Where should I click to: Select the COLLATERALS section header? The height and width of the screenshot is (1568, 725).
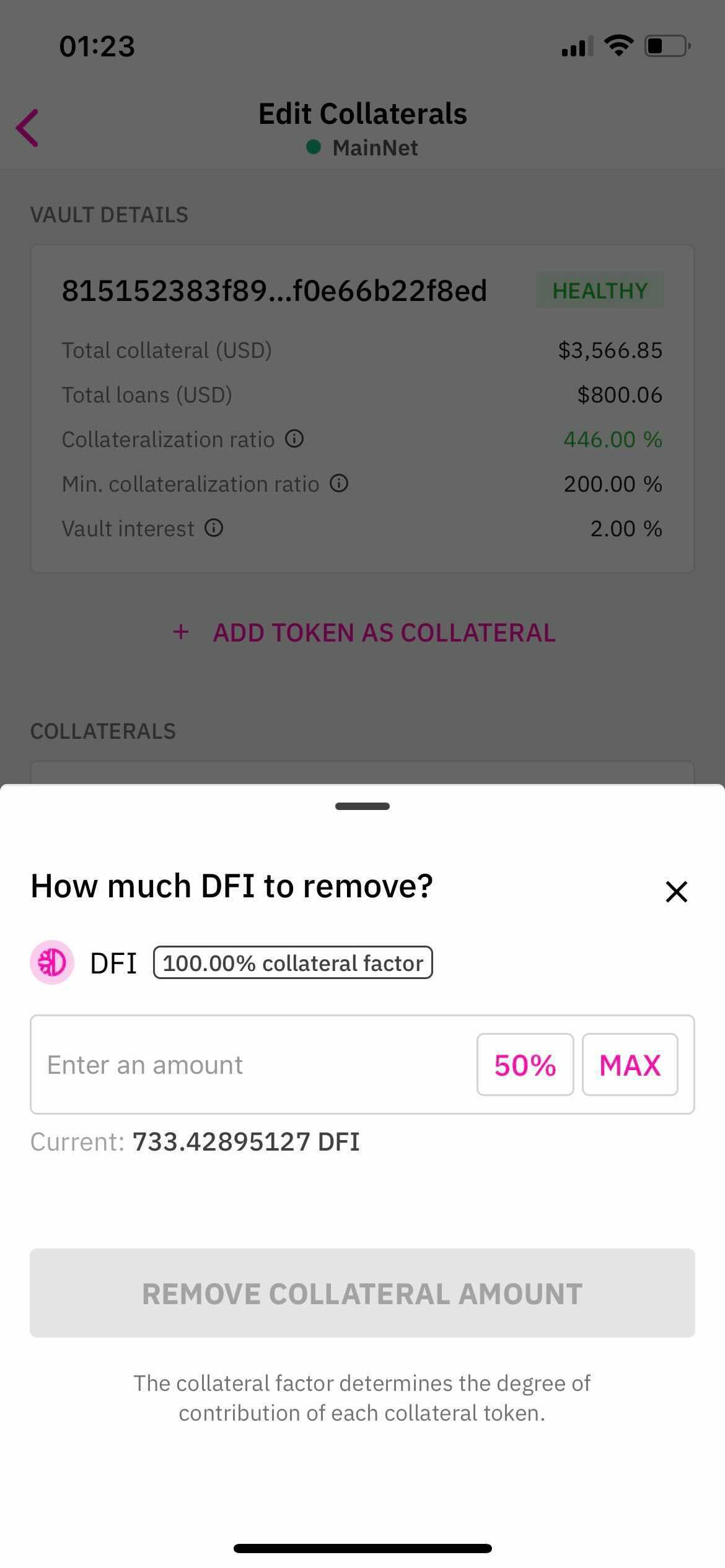tap(103, 731)
